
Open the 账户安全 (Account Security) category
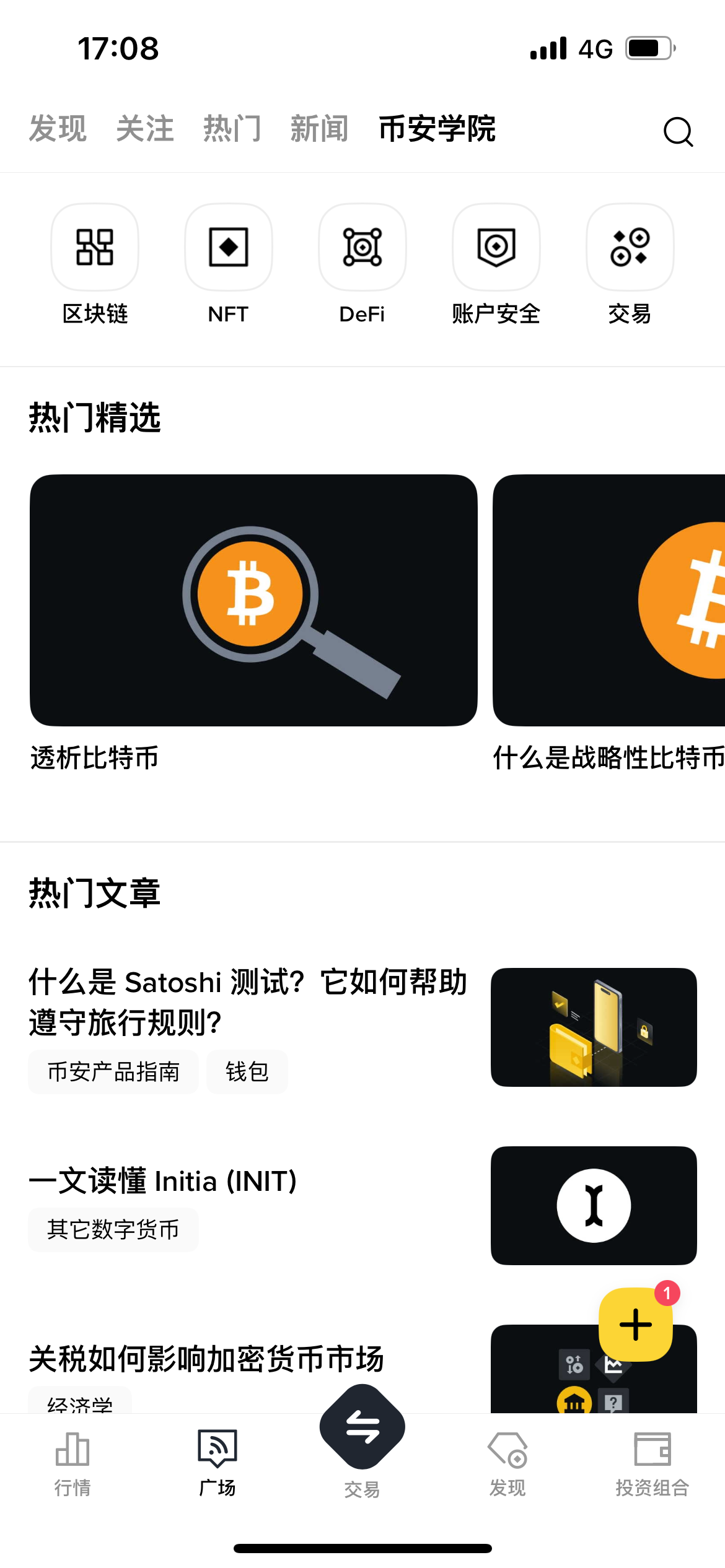496,248
